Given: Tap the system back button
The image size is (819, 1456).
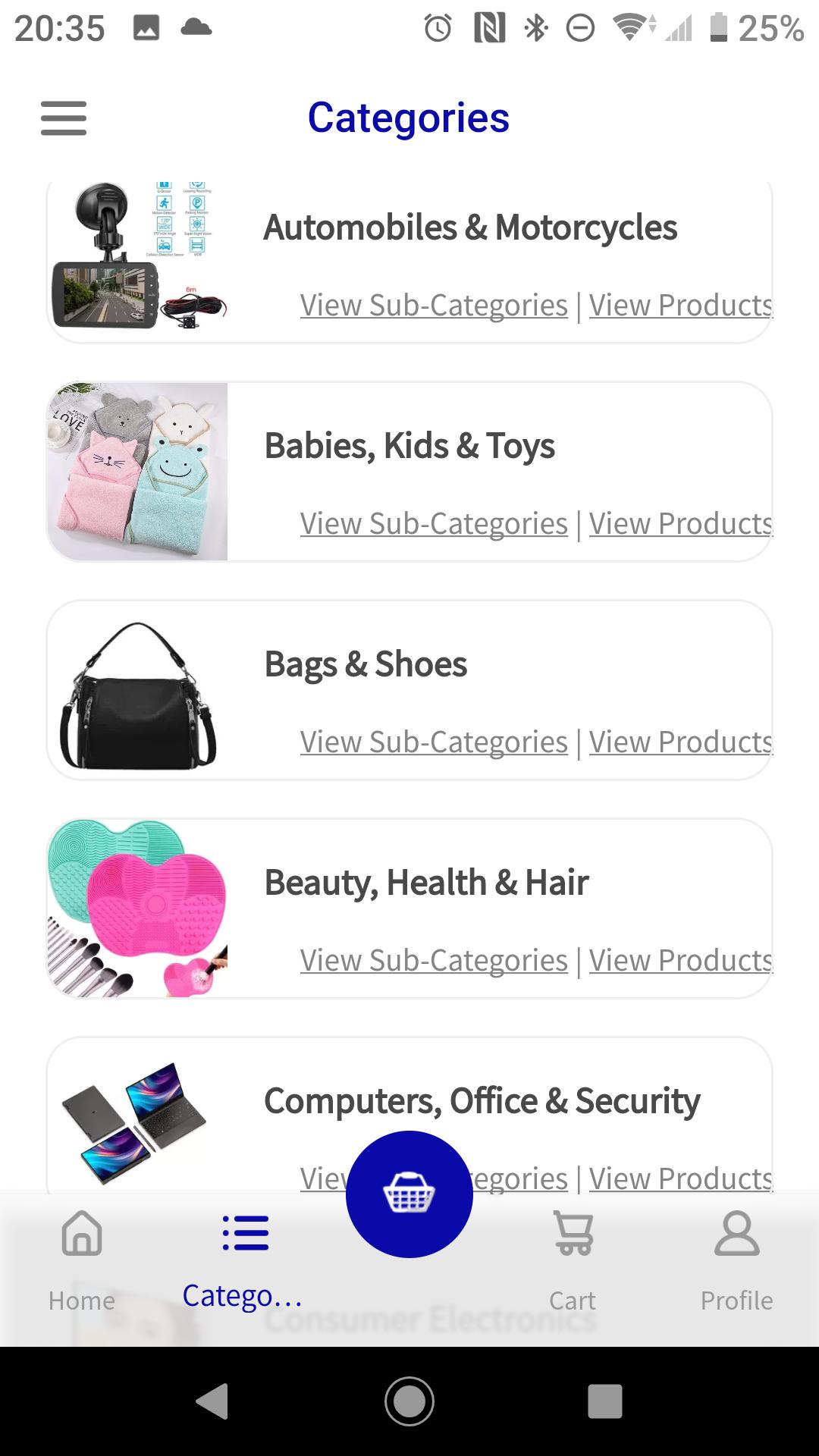Looking at the screenshot, I should (x=212, y=1401).
